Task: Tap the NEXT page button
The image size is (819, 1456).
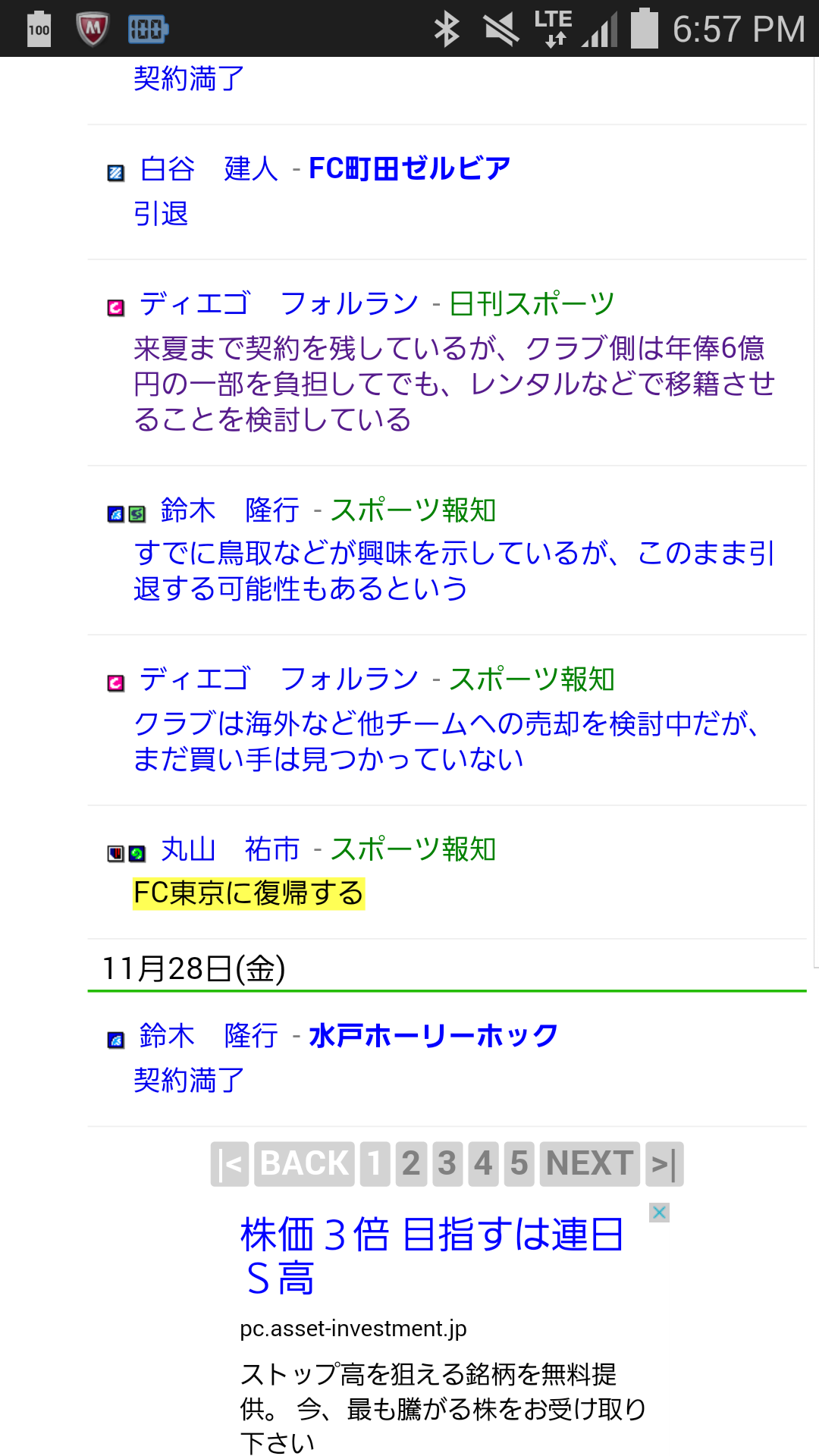Action: [x=589, y=1163]
